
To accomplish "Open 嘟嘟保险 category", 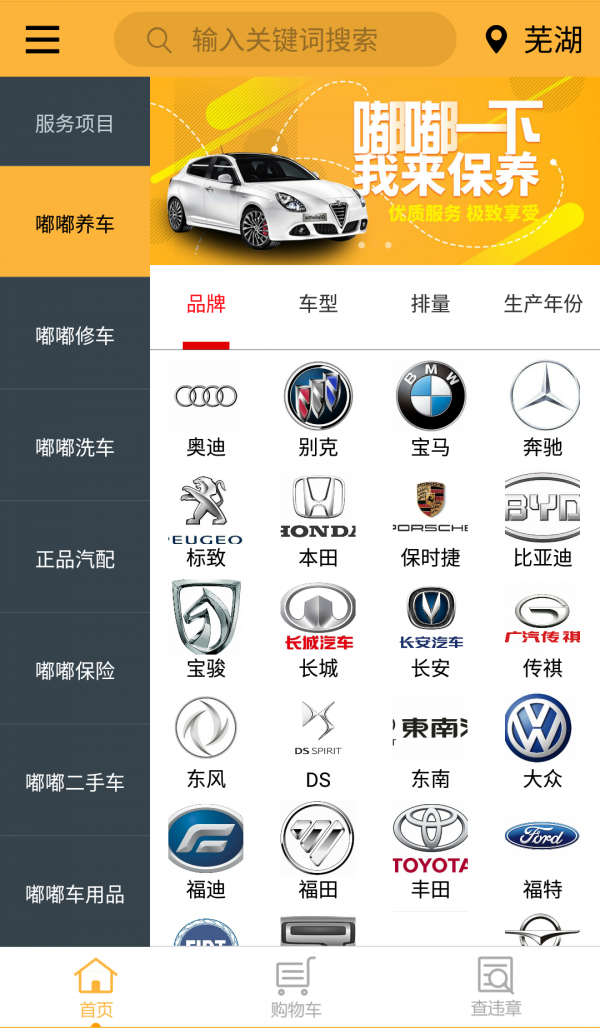I will pos(75,671).
